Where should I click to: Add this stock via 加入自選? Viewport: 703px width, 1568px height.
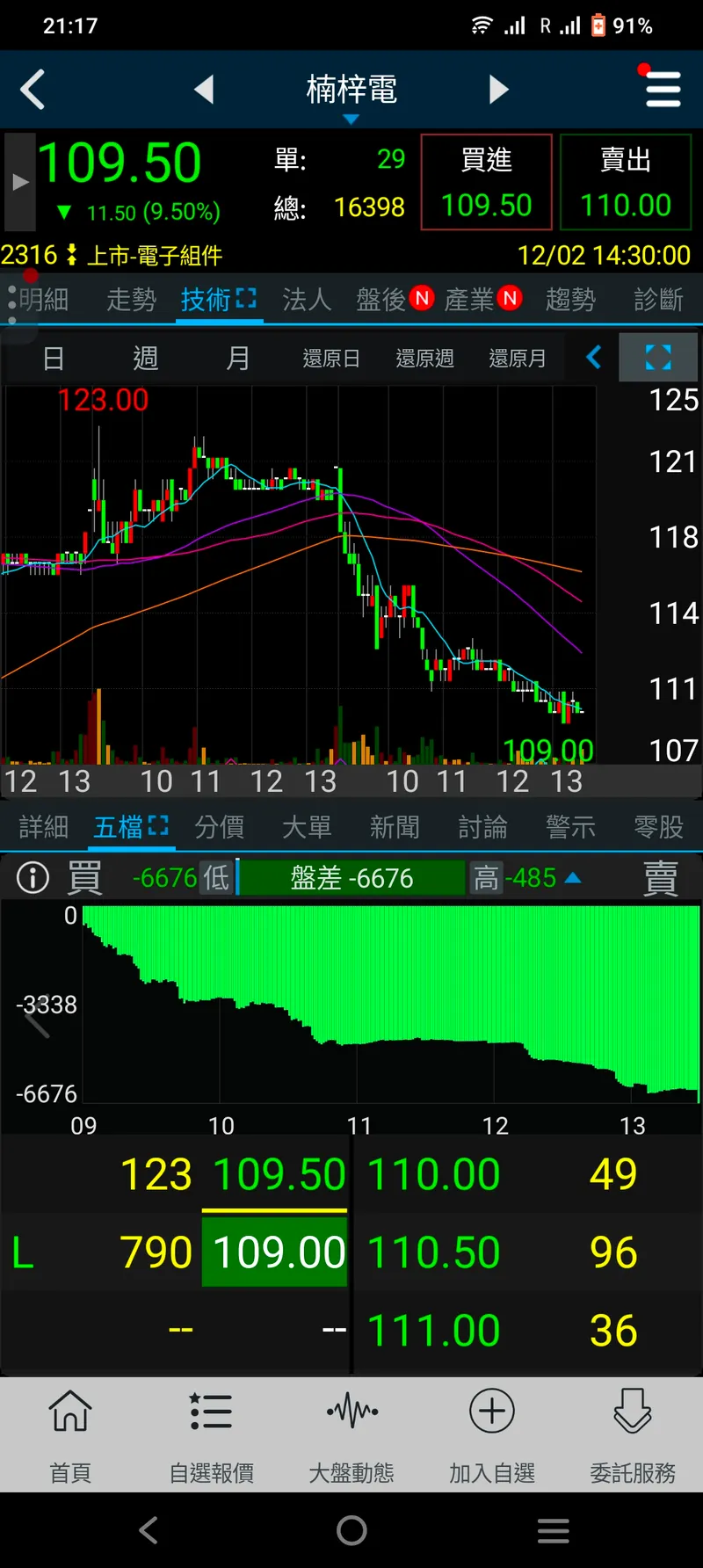pyautogui.click(x=492, y=1436)
